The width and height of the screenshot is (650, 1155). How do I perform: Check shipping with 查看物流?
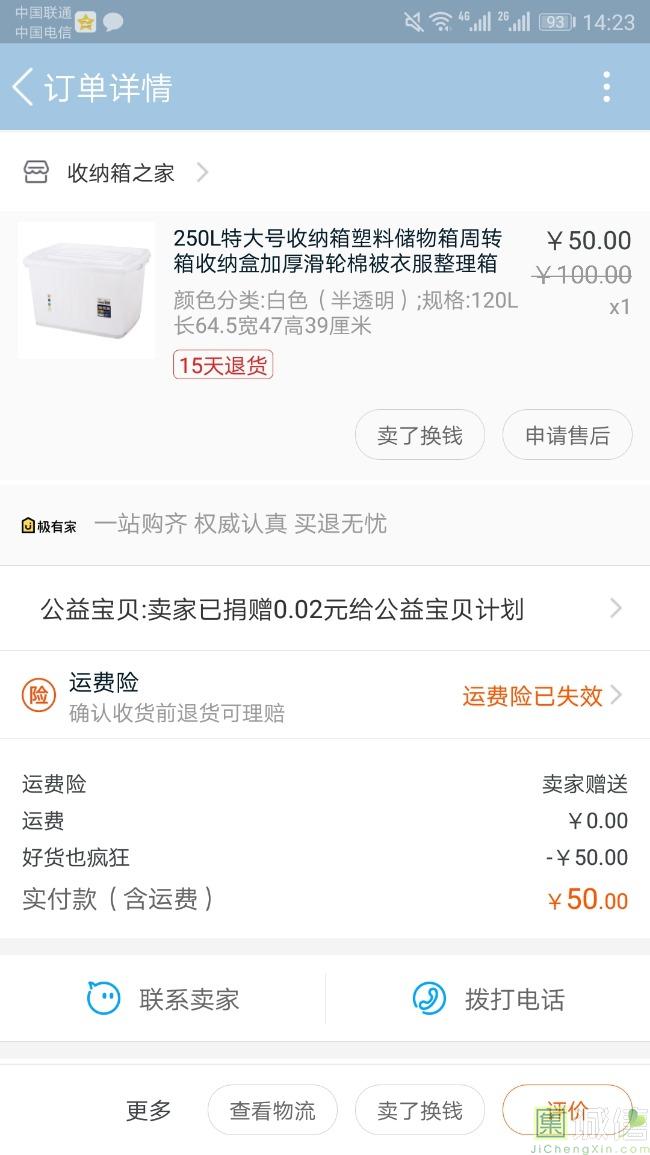272,1110
